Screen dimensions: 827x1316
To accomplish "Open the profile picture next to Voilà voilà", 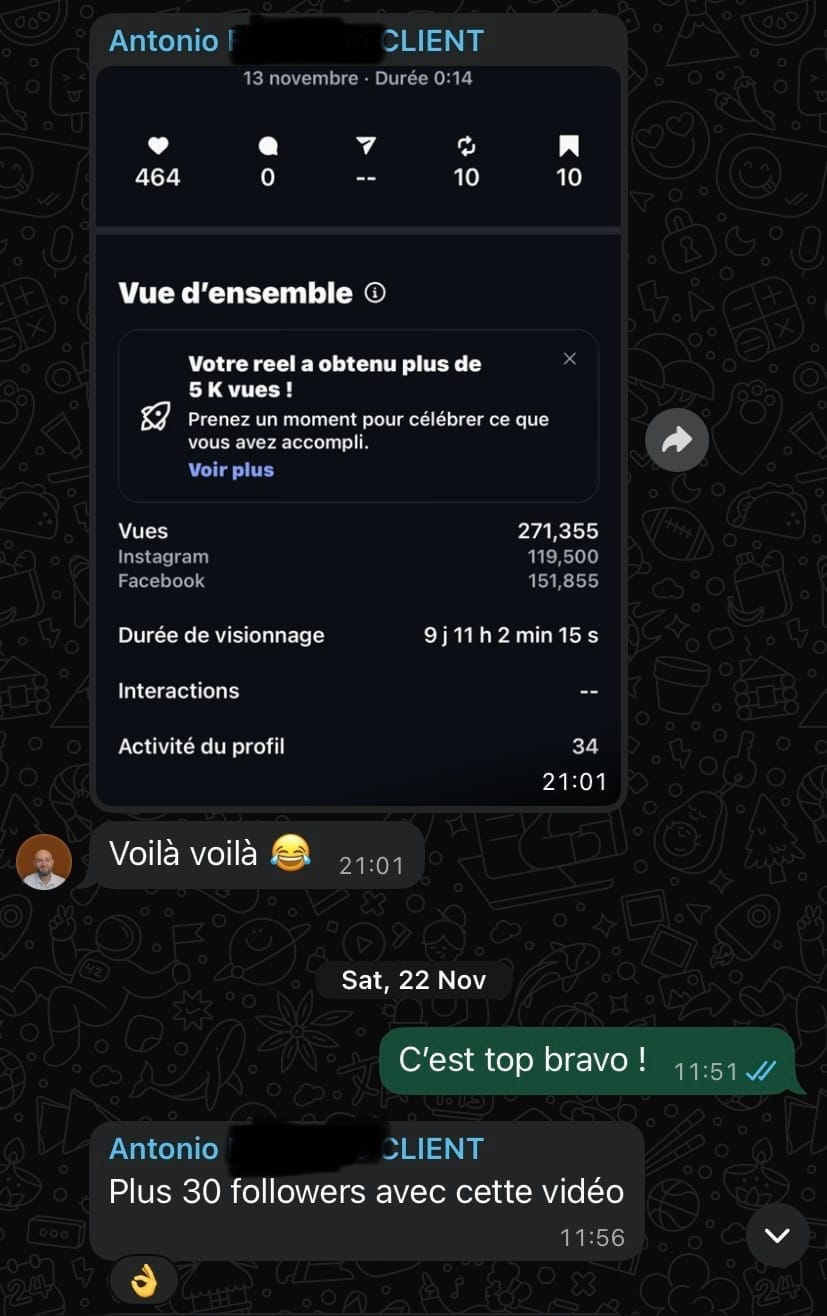I will coord(45,861).
